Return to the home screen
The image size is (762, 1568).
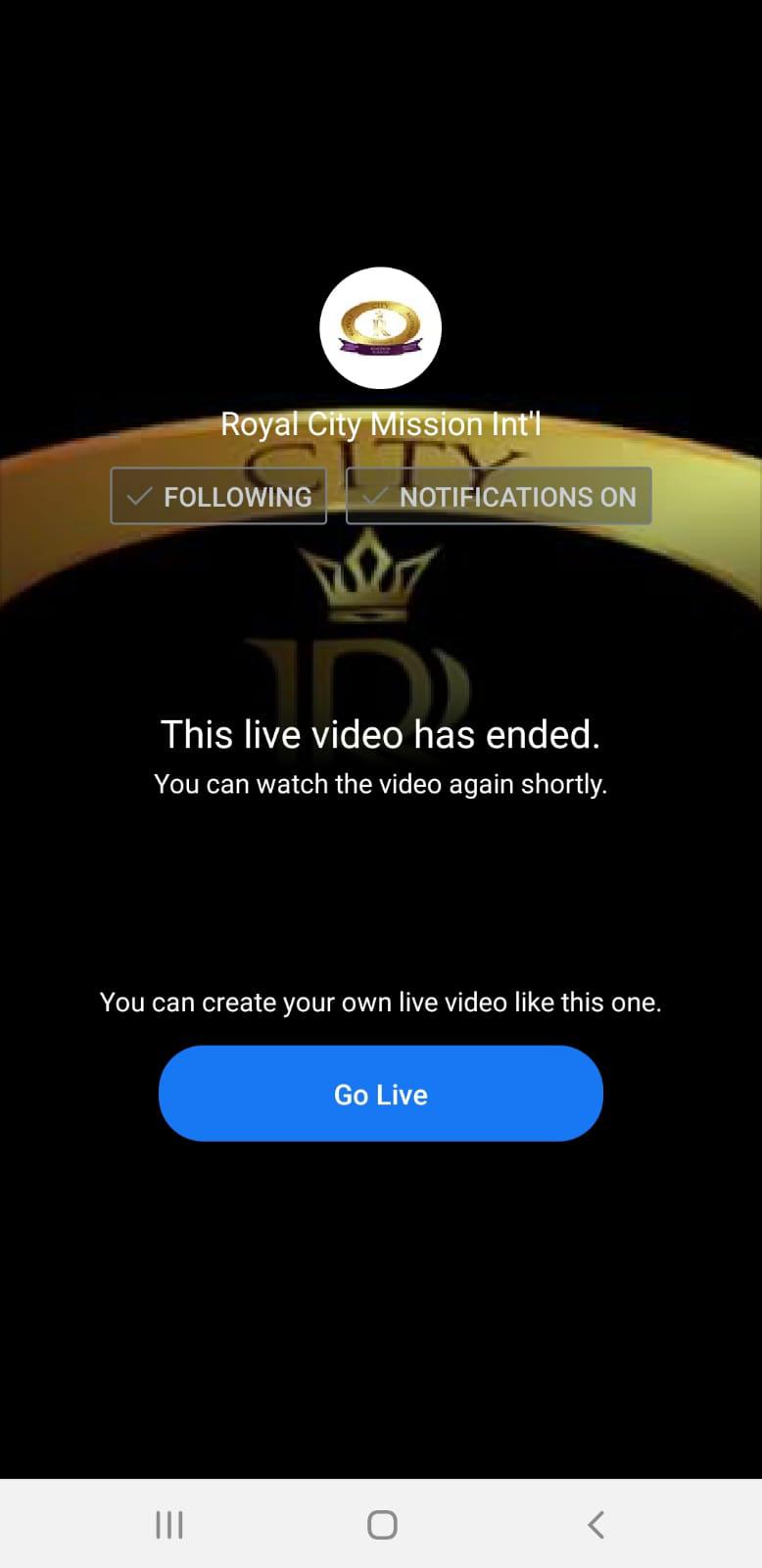pos(381,1524)
